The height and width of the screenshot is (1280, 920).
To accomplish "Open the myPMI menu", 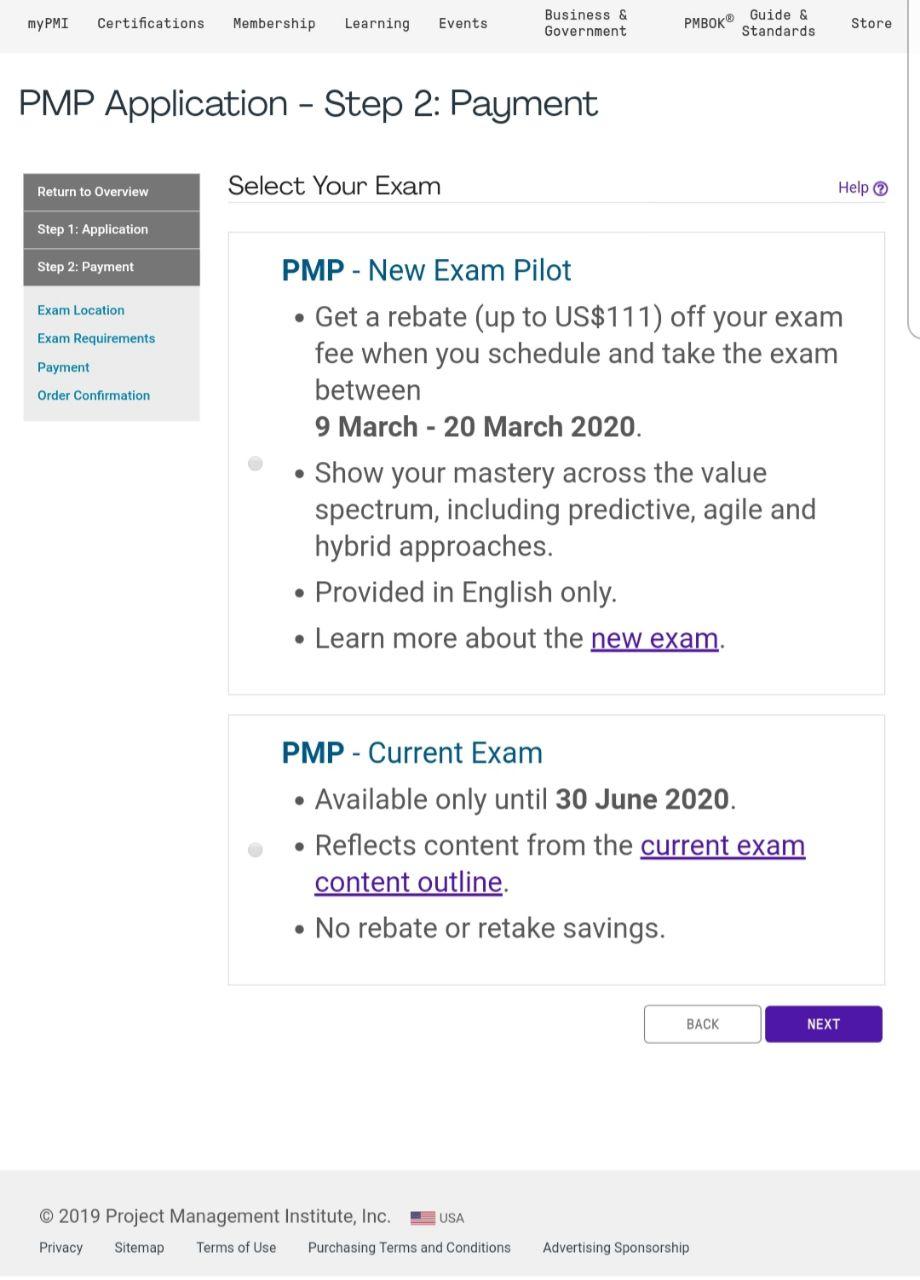I will (x=47, y=23).
